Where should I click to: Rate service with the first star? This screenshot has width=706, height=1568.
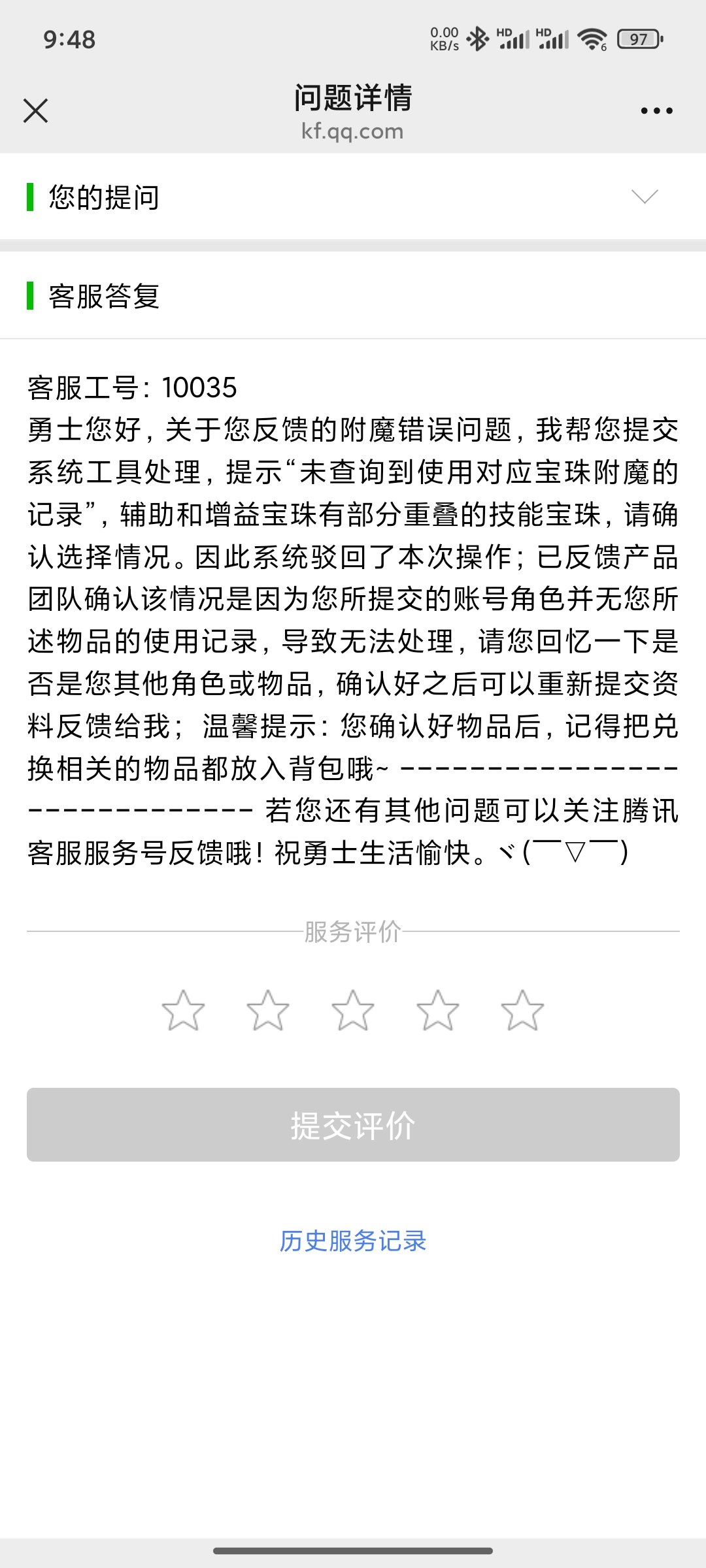click(x=183, y=1010)
